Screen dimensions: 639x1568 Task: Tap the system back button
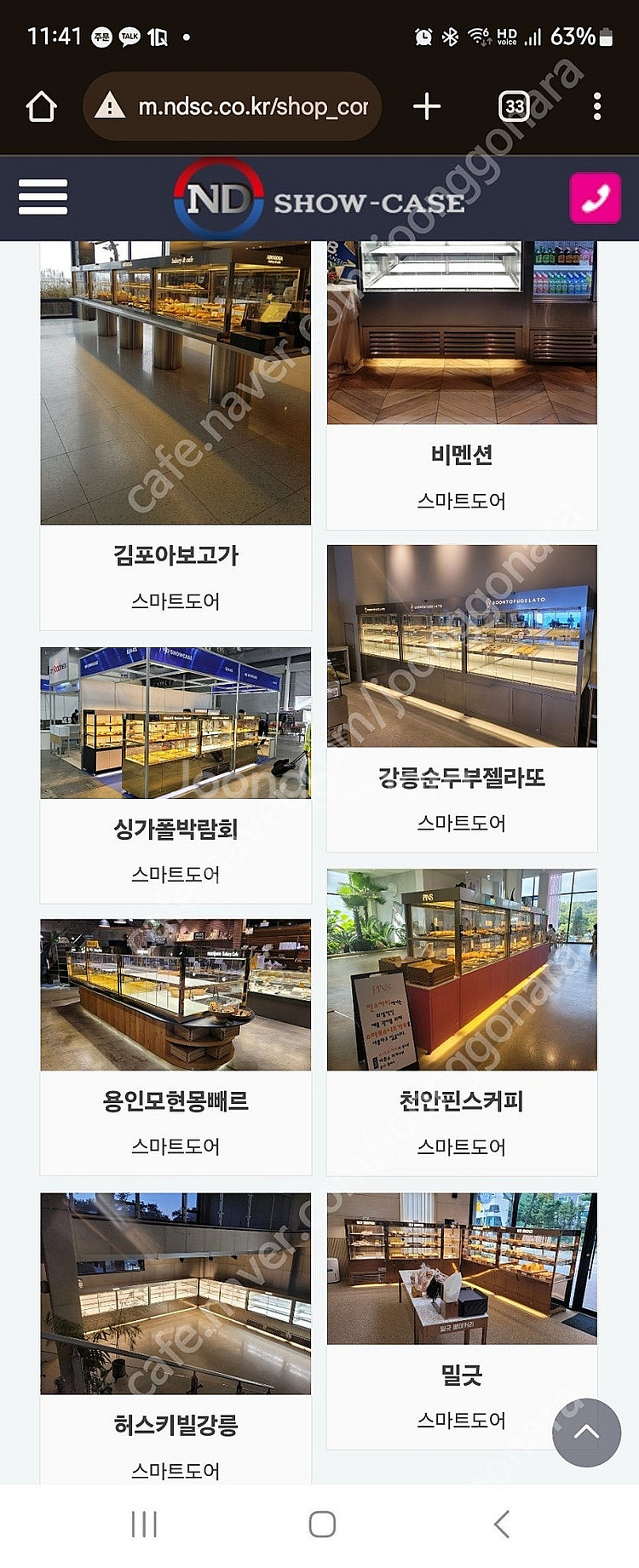click(502, 1525)
